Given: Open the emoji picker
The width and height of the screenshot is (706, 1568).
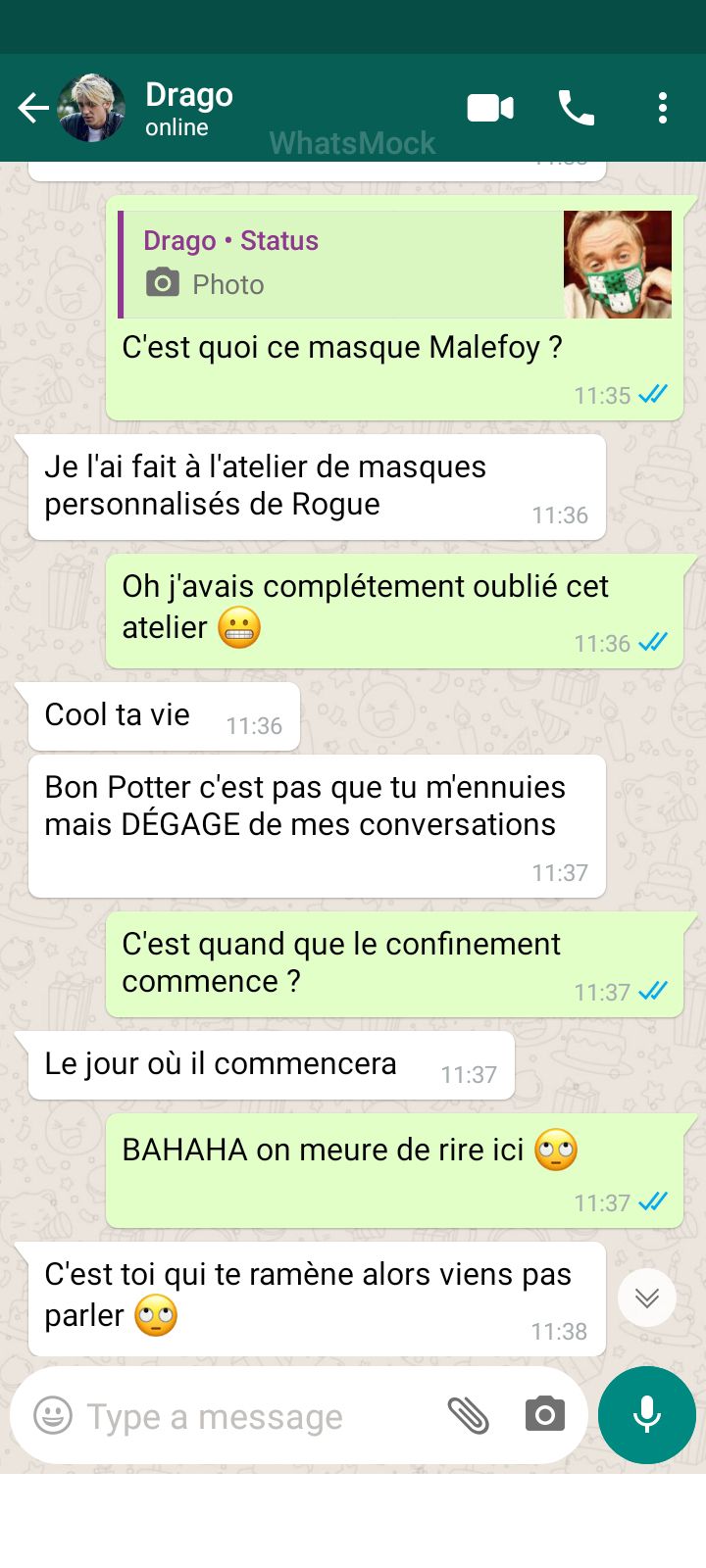Looking at the screenshot, I should [53, 1415].
